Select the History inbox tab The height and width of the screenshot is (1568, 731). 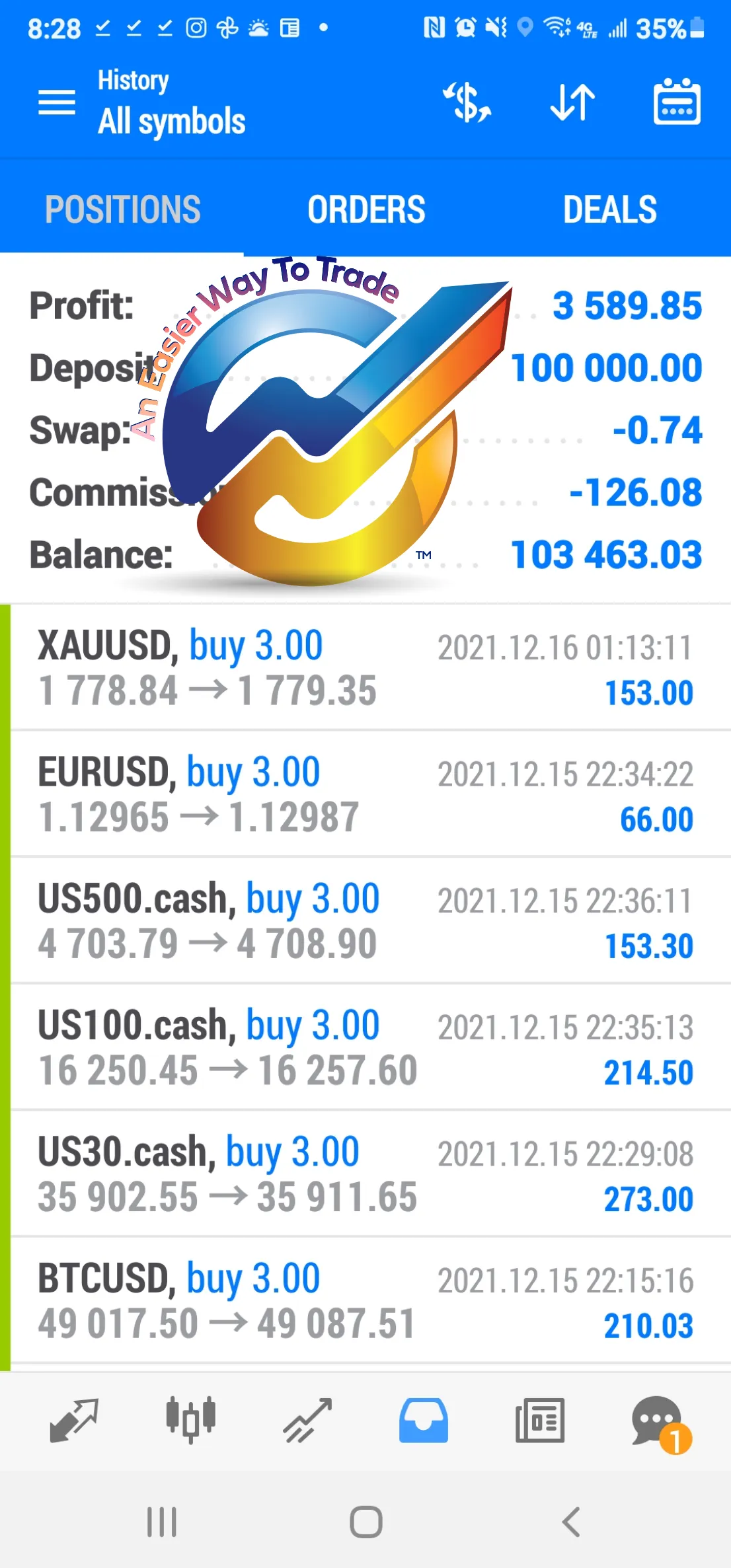coord(424,1420)
